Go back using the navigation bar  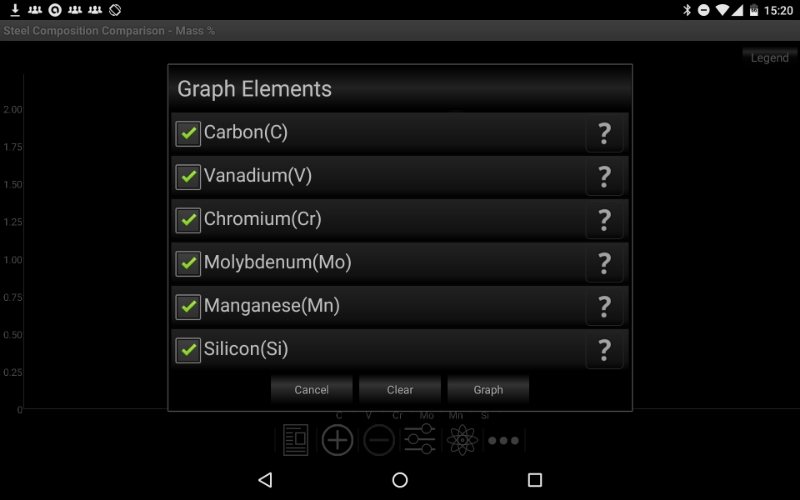(265, 480)
